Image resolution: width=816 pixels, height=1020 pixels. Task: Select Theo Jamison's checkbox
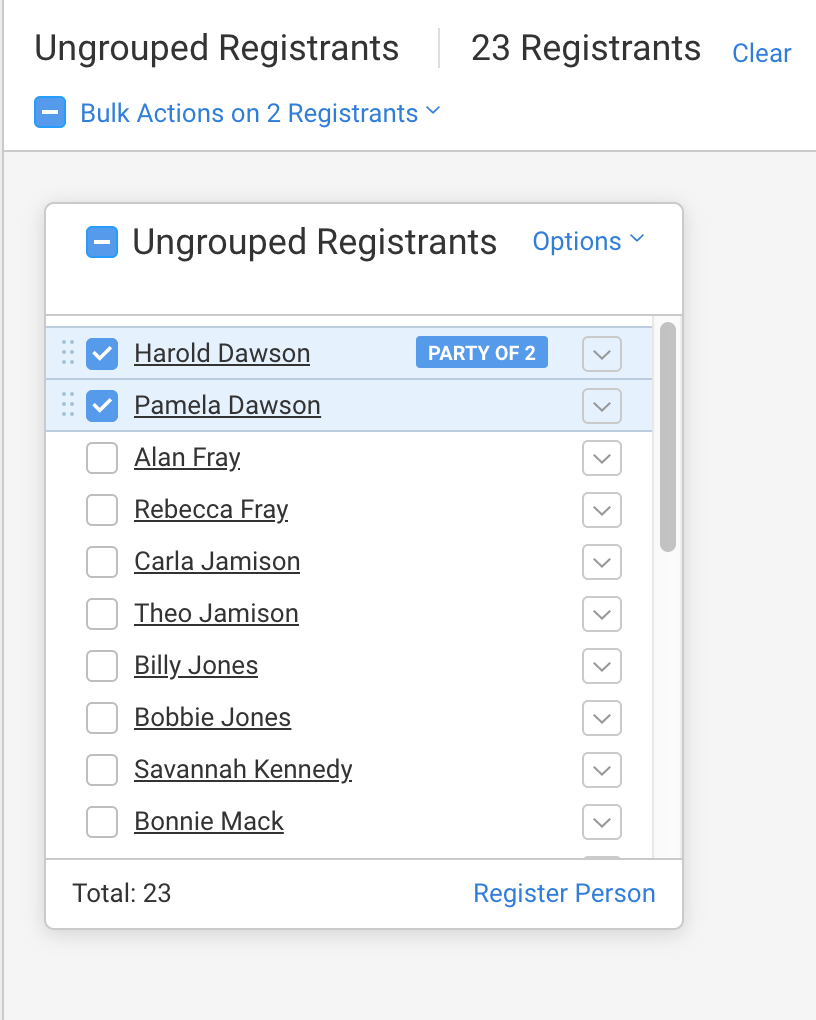(x=102, y=614)
